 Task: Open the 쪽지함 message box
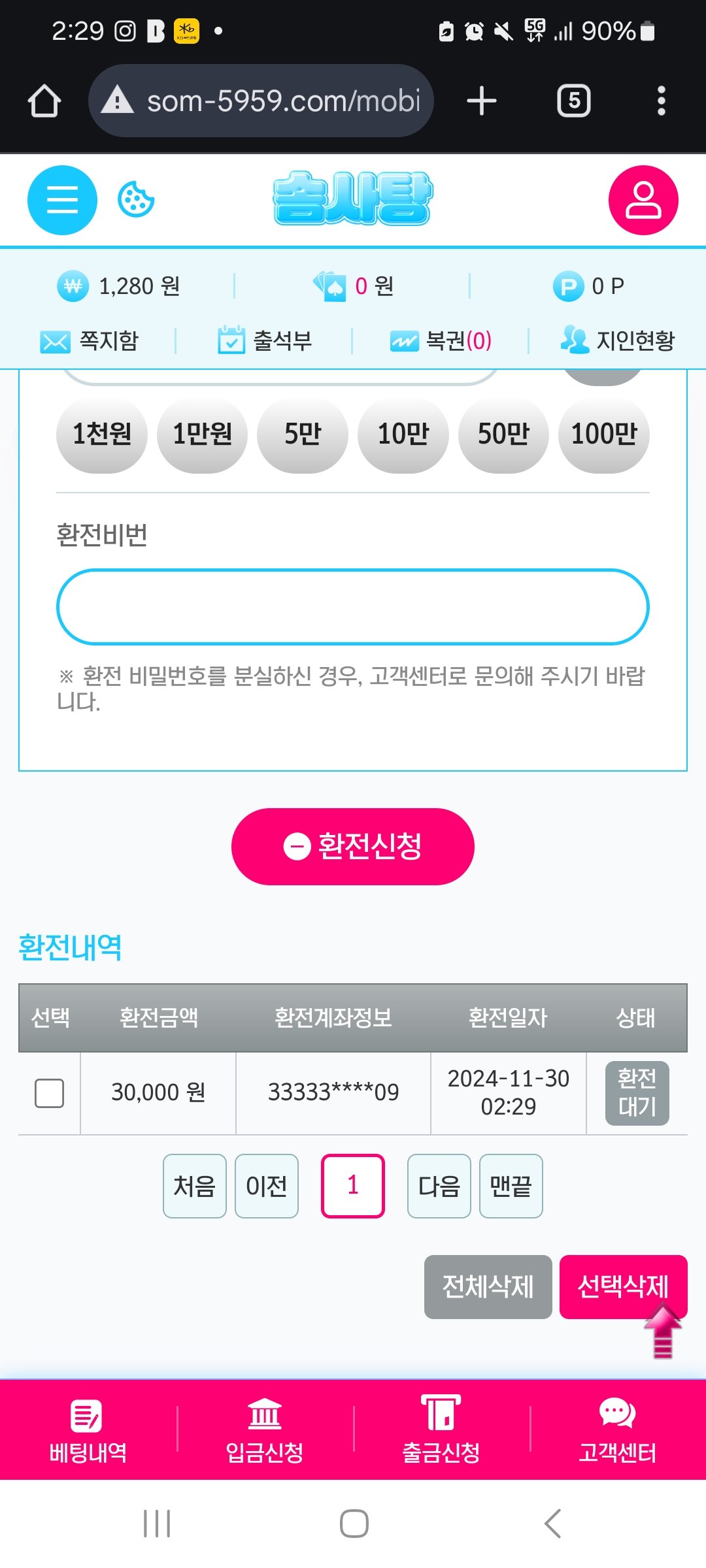[90, 340]
